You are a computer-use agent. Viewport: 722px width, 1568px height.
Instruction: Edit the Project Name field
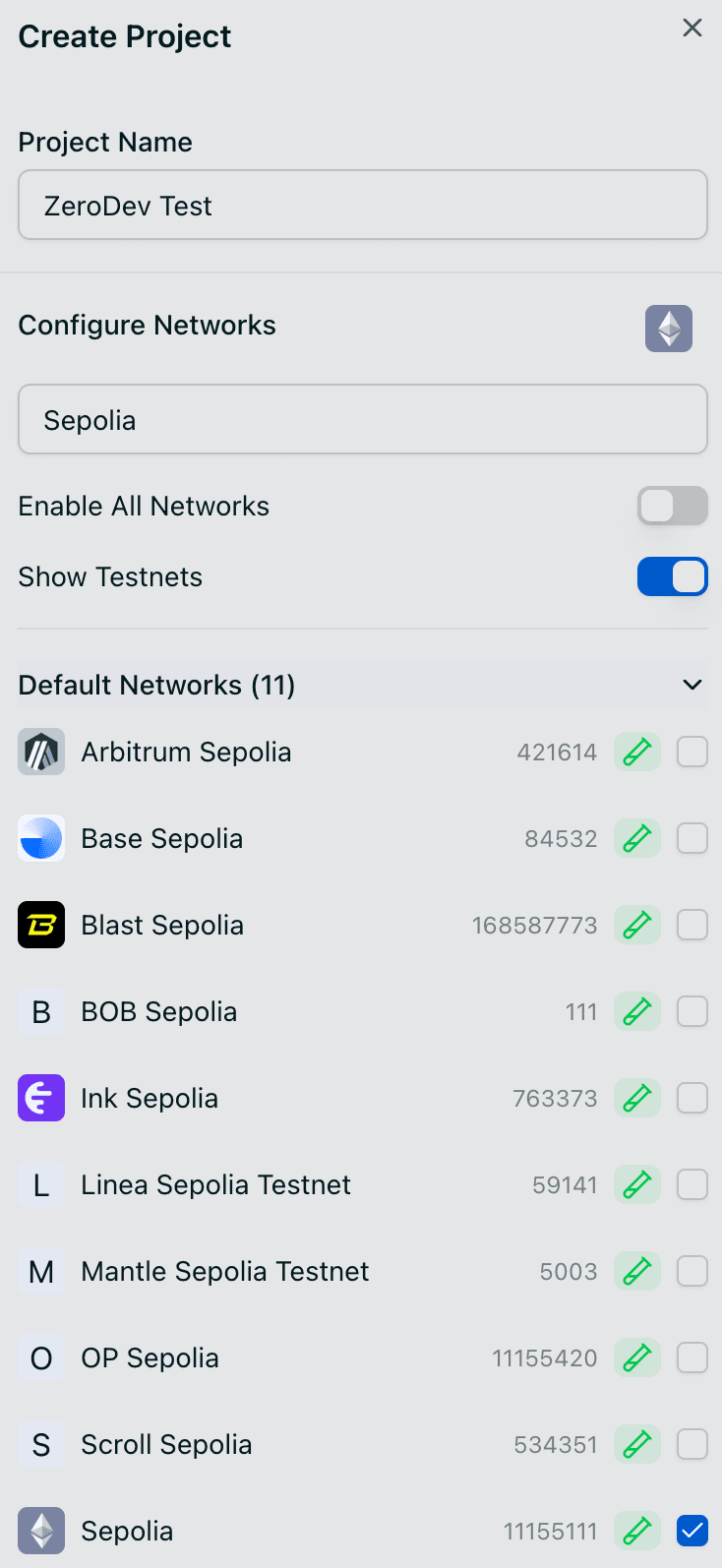tap(363, 205)
